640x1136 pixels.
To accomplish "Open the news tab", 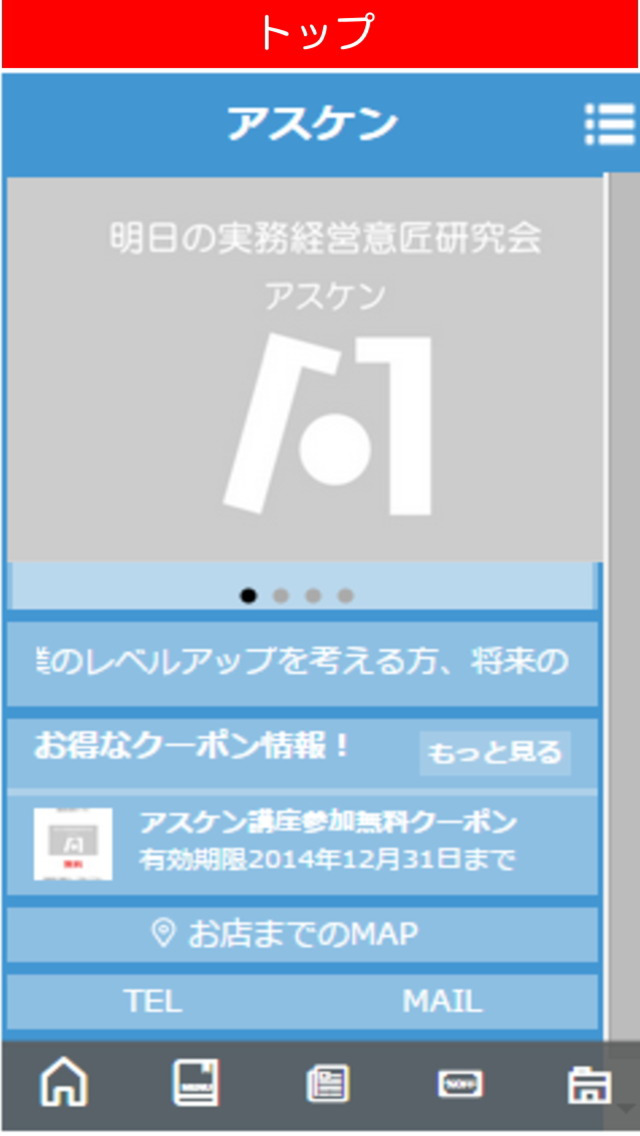I will (x=327, y=1084).
